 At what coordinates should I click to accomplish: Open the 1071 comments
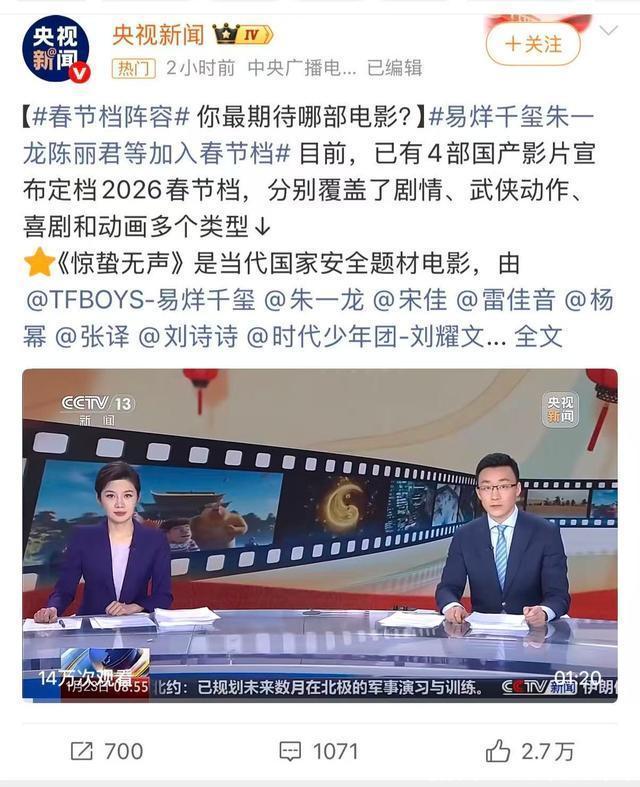[x=318, y=751]
